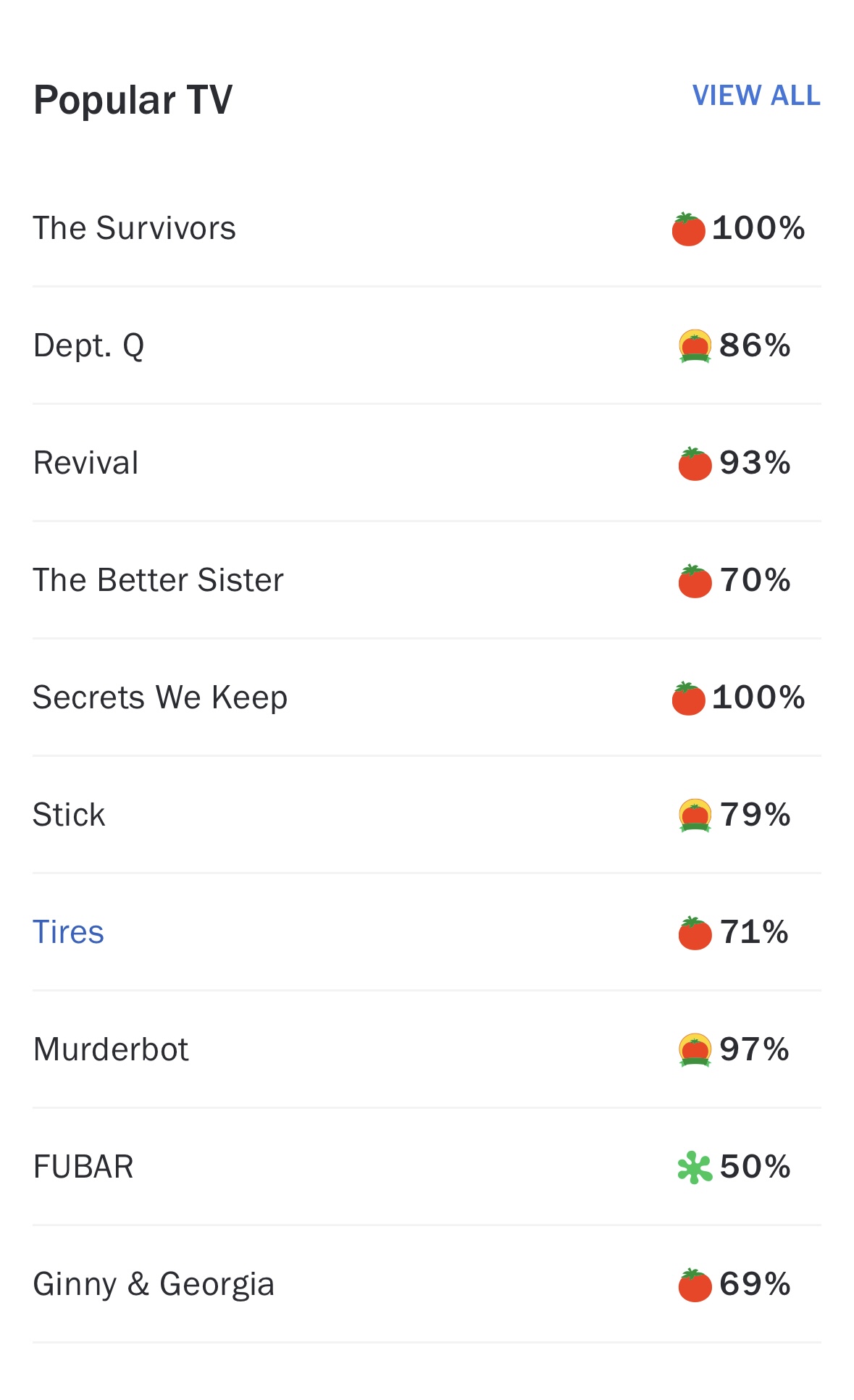View Murderbot show page

[x=427, y=1050]
